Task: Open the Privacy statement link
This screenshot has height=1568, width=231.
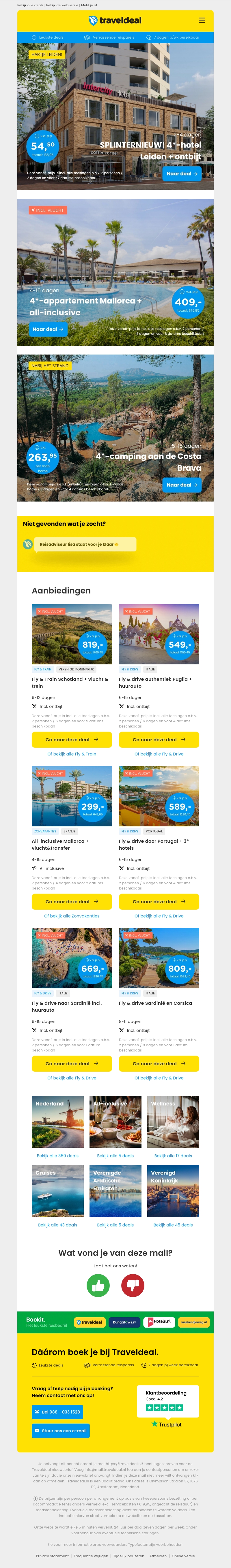Action: pos(52,1555)
